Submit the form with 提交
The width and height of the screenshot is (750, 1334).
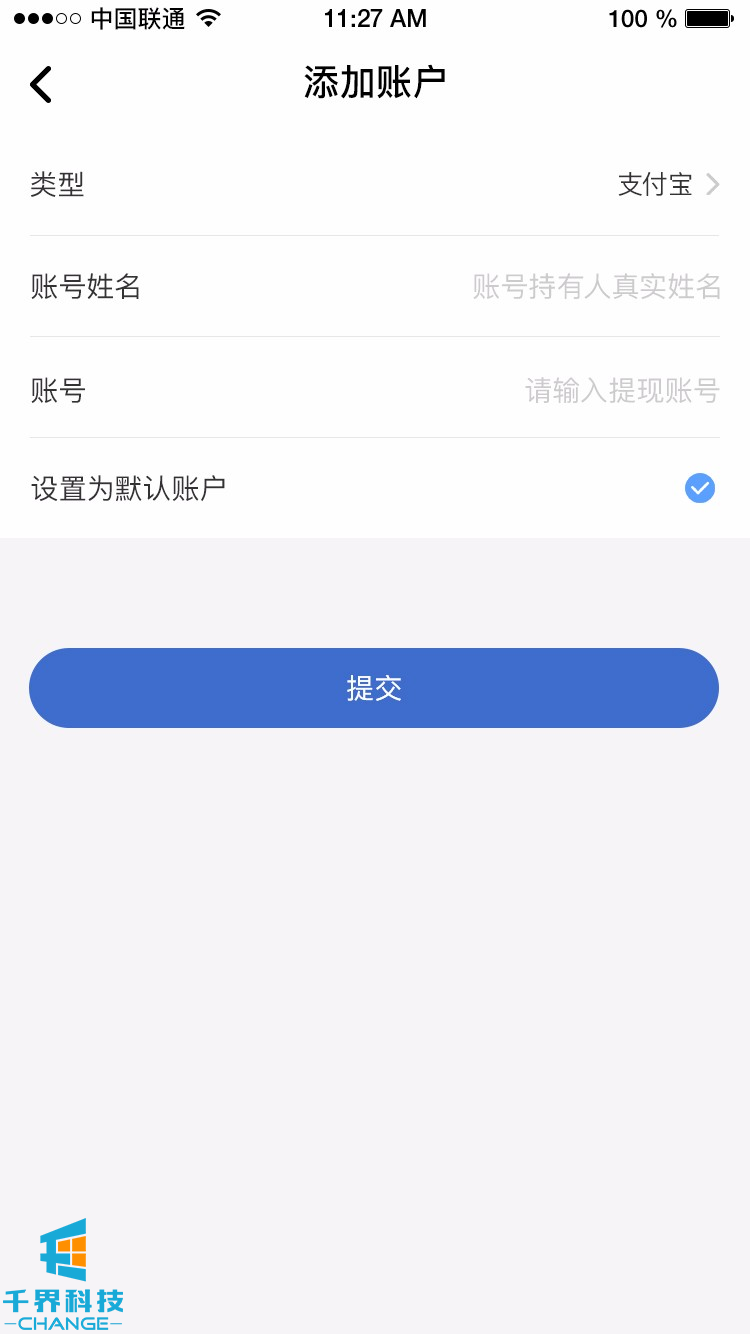tap(374, 688)
